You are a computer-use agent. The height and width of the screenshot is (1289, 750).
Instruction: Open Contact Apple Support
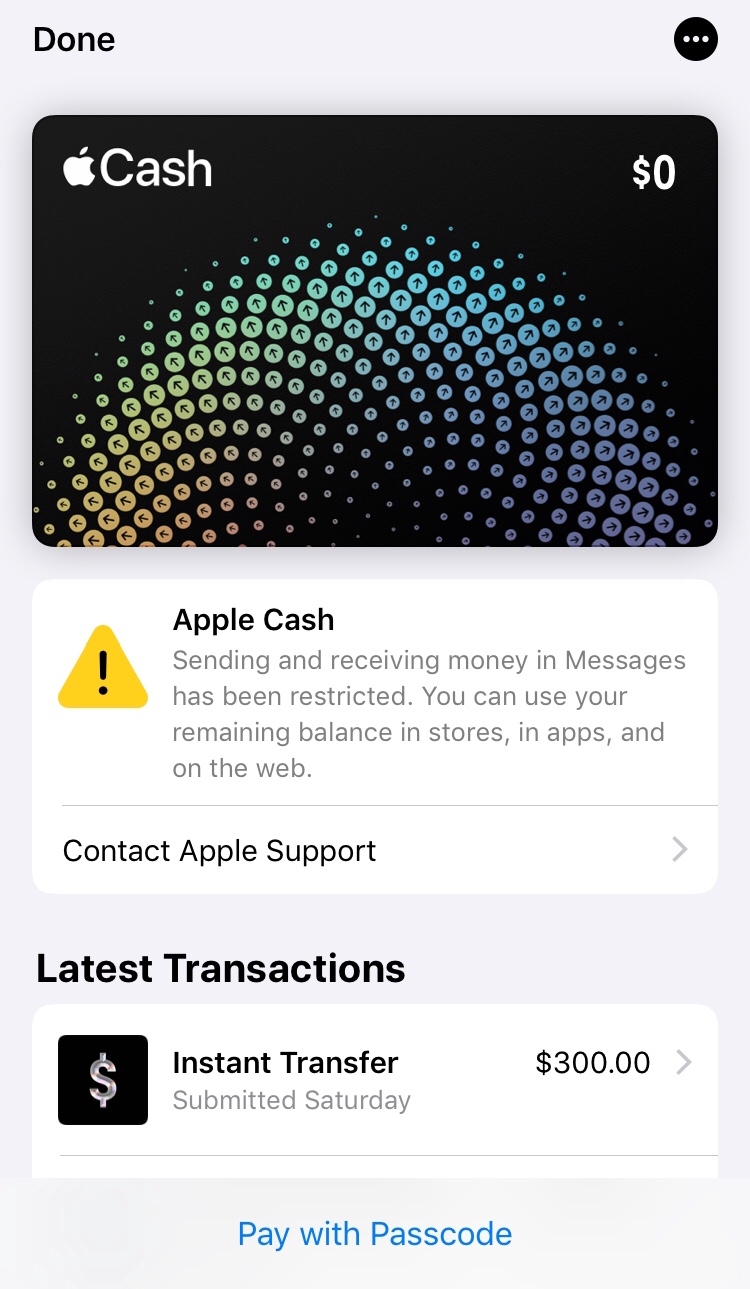[375, 850]
